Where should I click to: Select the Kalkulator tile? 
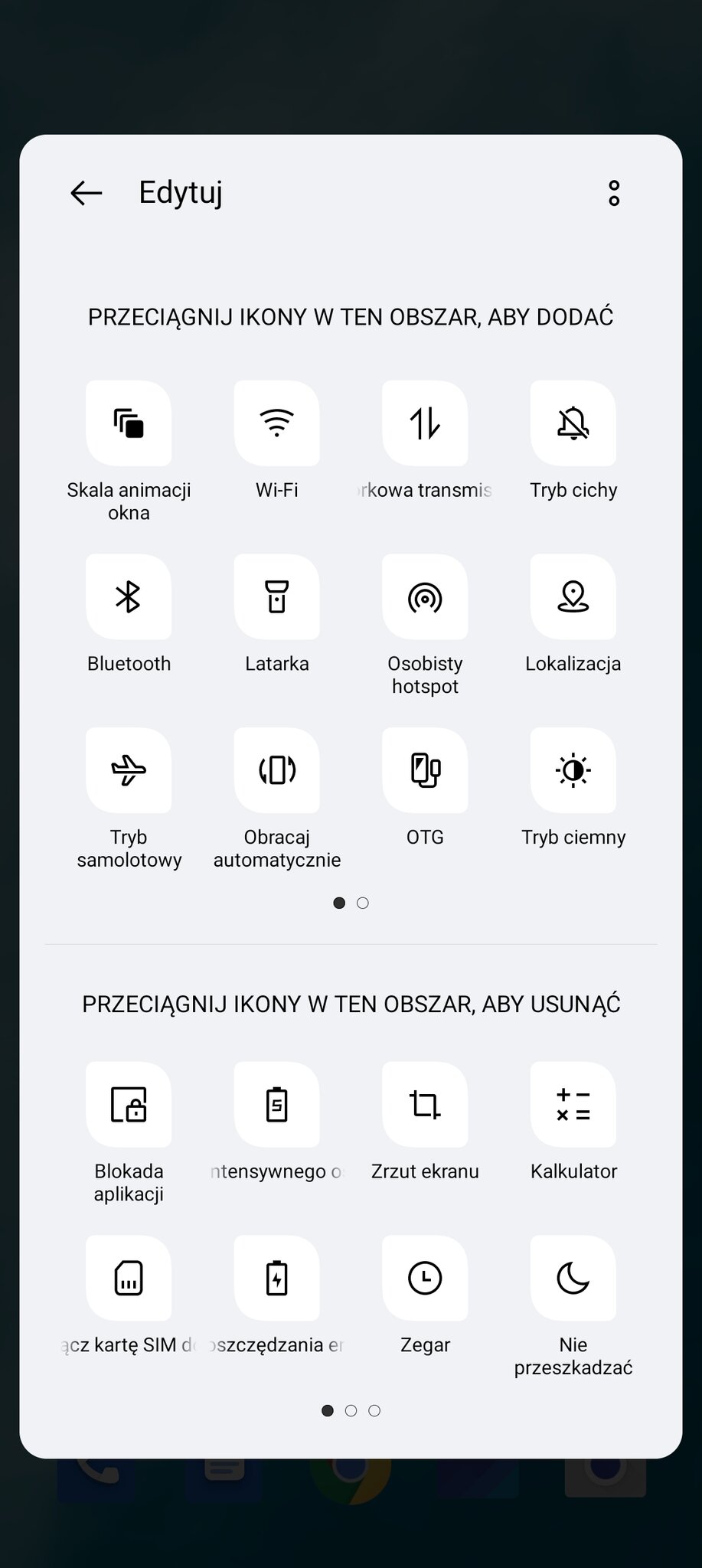click(x=573, y=1105)
